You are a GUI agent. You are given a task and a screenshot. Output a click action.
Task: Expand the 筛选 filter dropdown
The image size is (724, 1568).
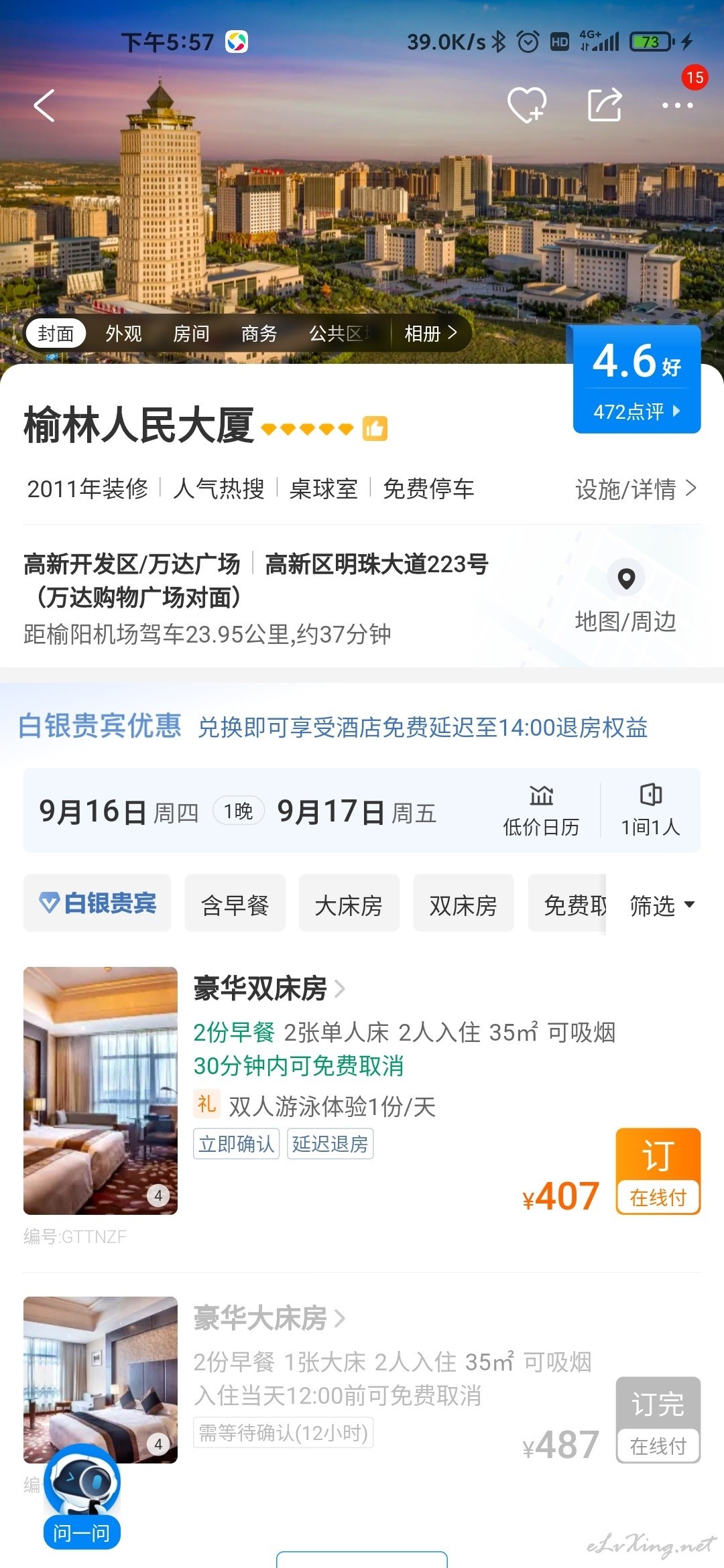662,905
